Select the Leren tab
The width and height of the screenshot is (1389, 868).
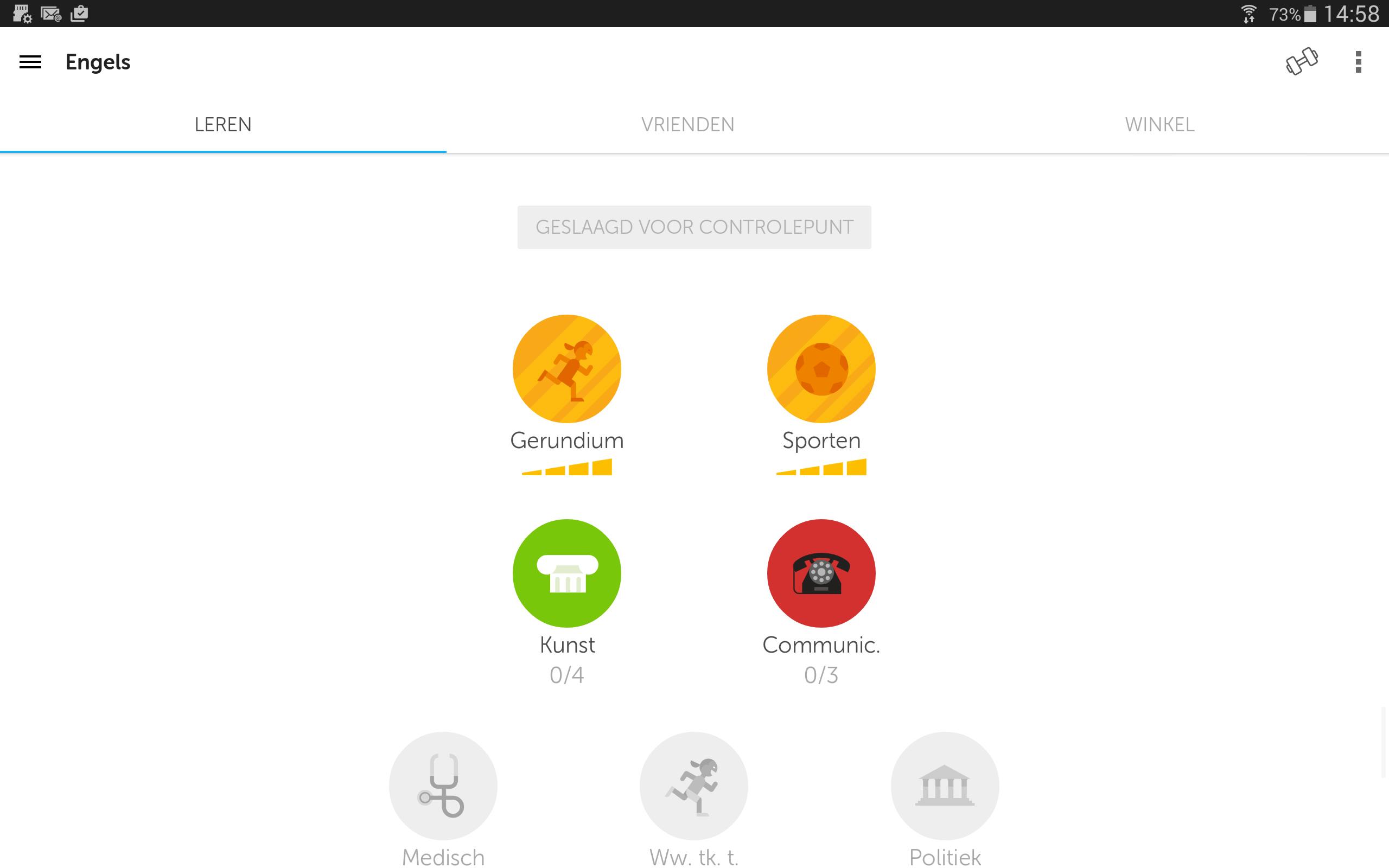pyautogui.click(x=222, y=125)
